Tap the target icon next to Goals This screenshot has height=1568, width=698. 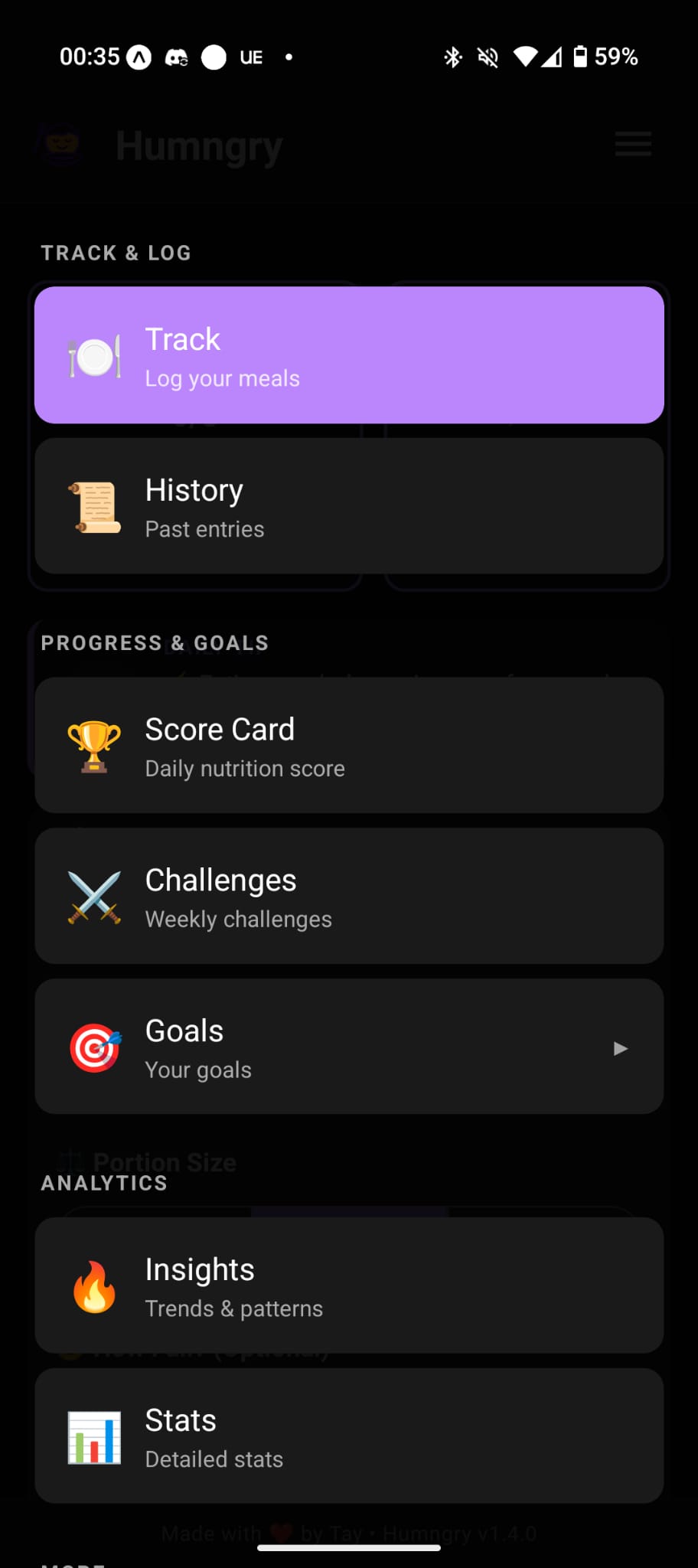tap(94, 1047)
